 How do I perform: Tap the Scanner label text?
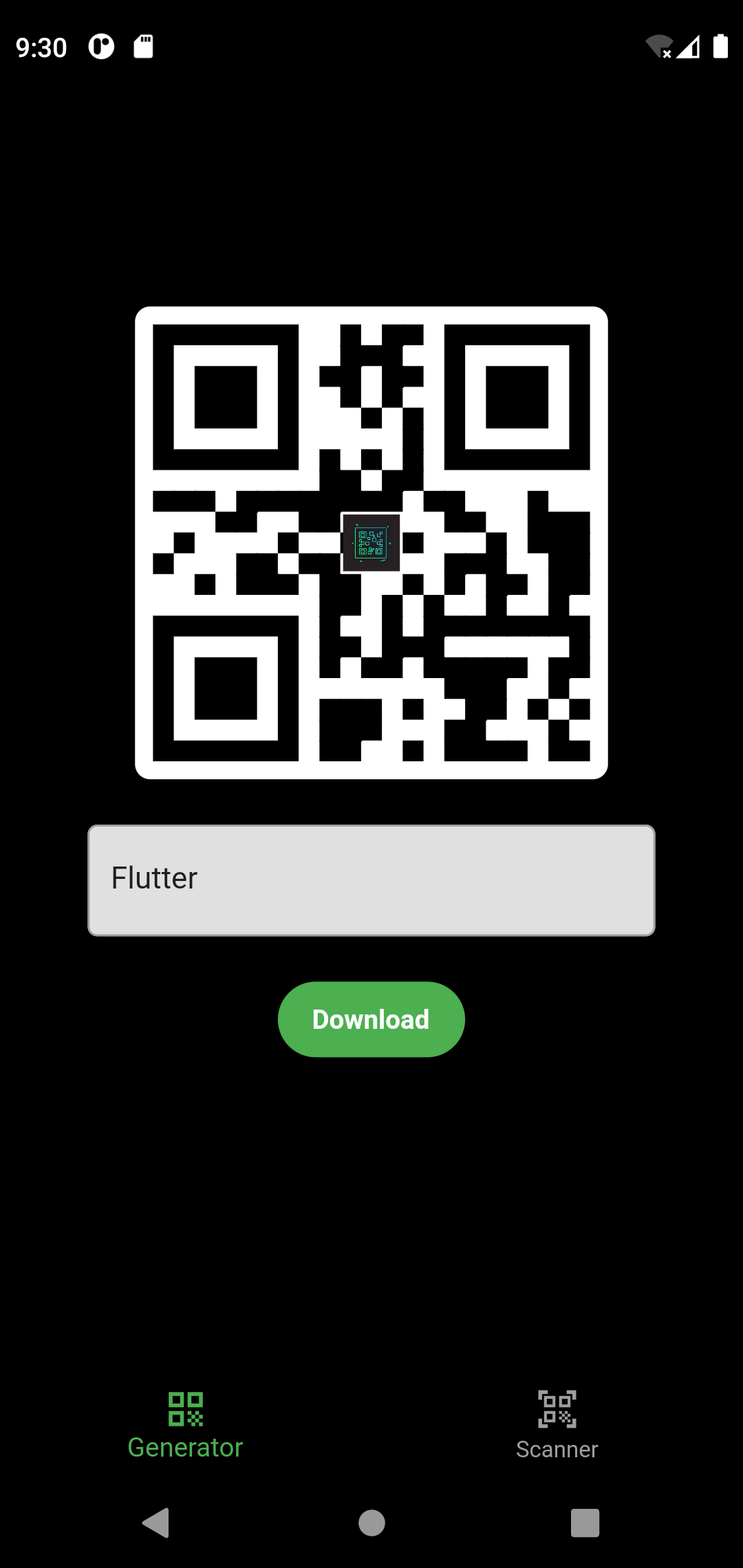(x=557, y=1449)
